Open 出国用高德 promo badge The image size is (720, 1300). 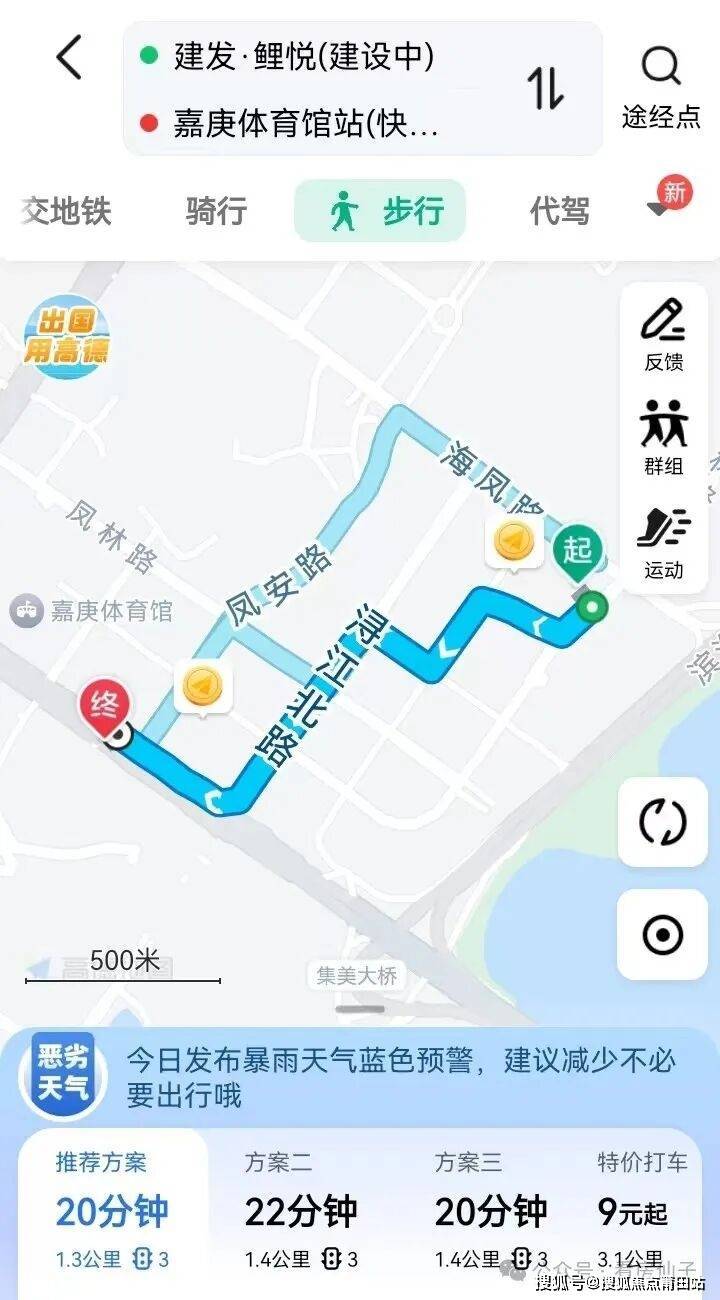coord(66,336)
